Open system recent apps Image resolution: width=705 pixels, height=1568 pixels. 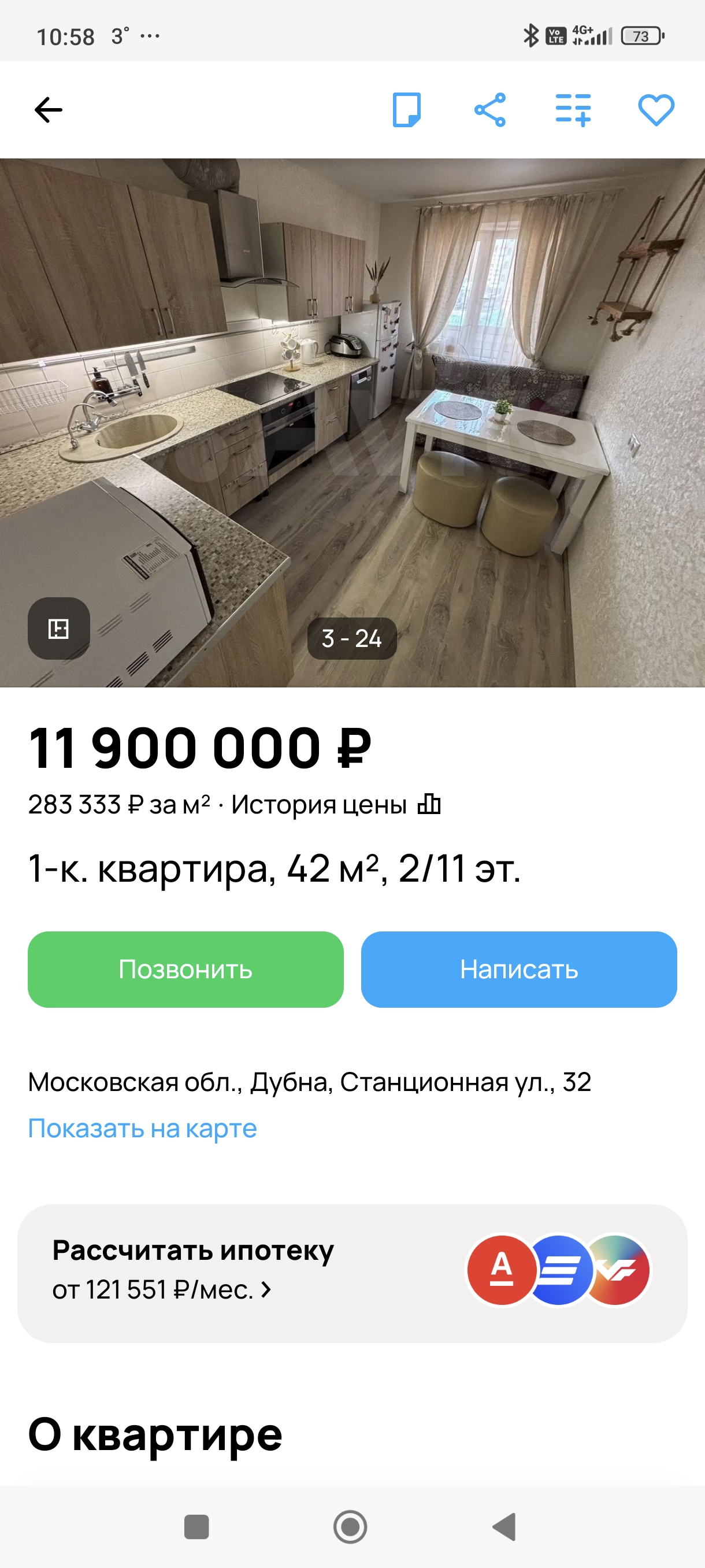(x=196, y=1526)
